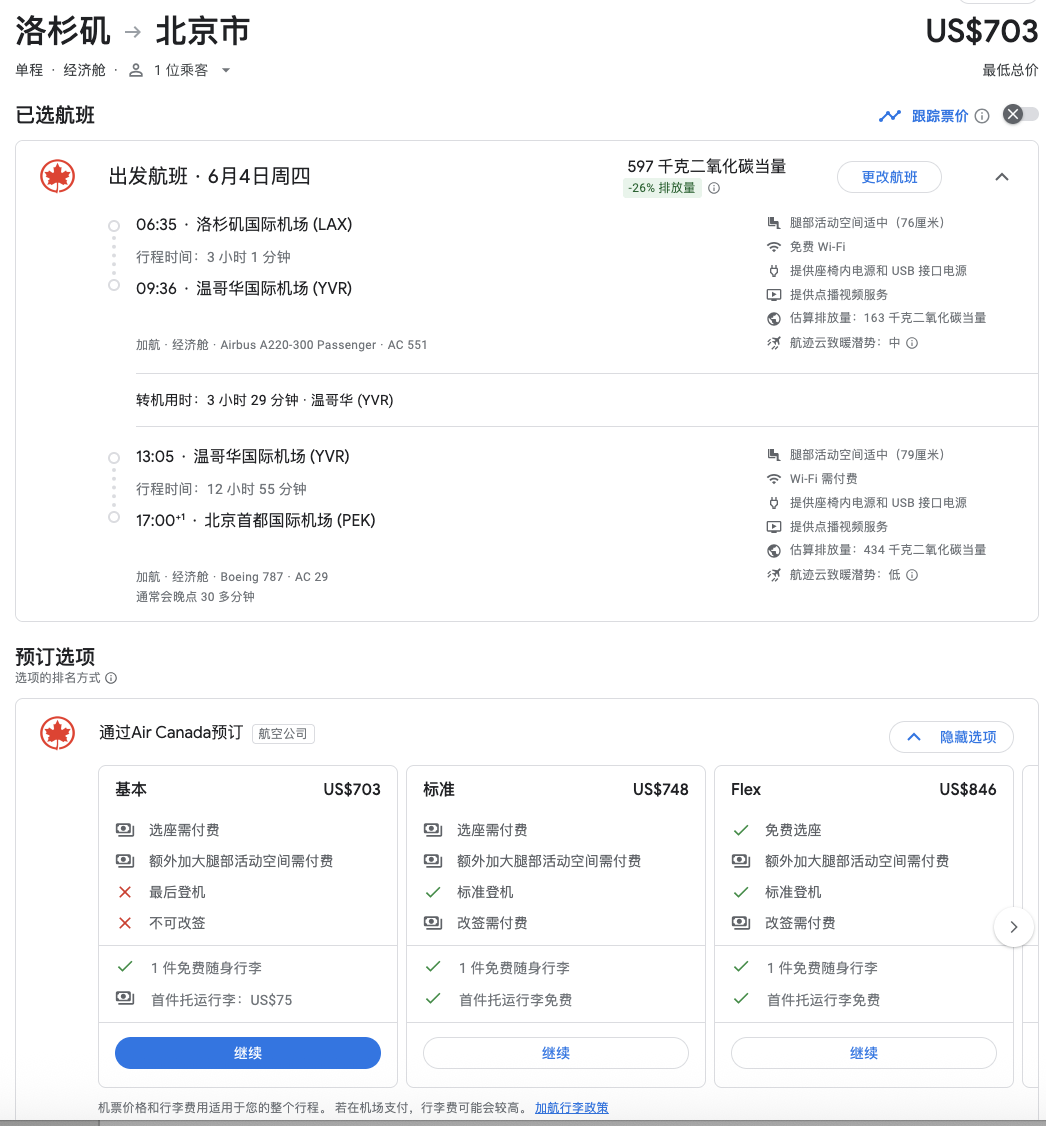Continue with the Flex fare at US$846
The width and height of the screenshot is (1046, 1126).
click(x=864, y=1053)
